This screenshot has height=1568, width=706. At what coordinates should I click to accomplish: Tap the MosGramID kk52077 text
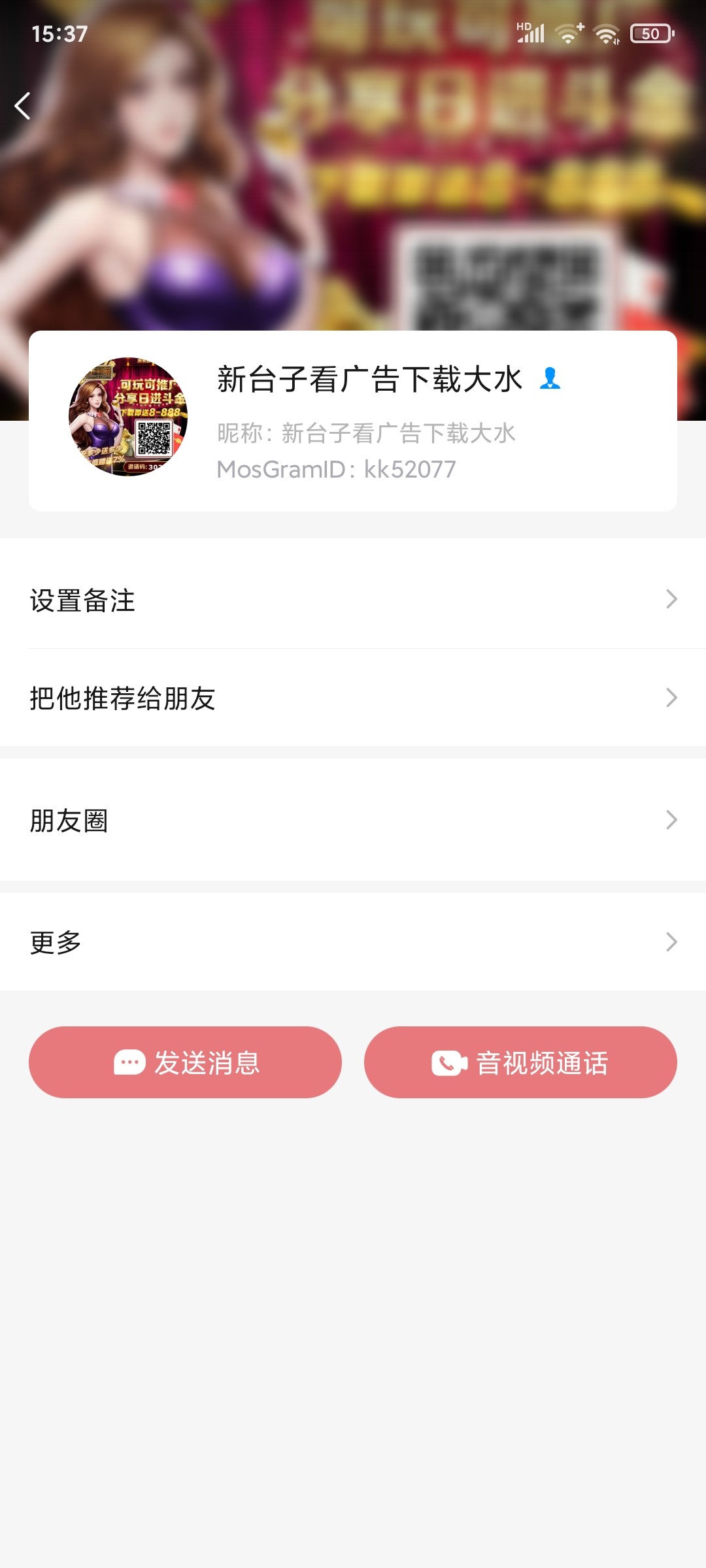tap(338, 468)
